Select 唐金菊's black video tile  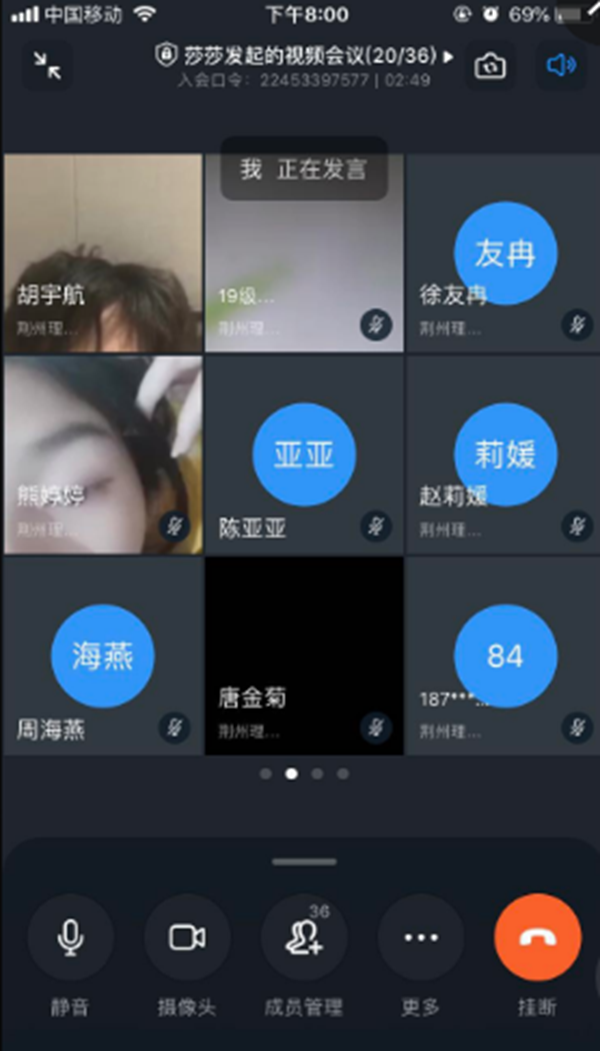pos(304,656)
